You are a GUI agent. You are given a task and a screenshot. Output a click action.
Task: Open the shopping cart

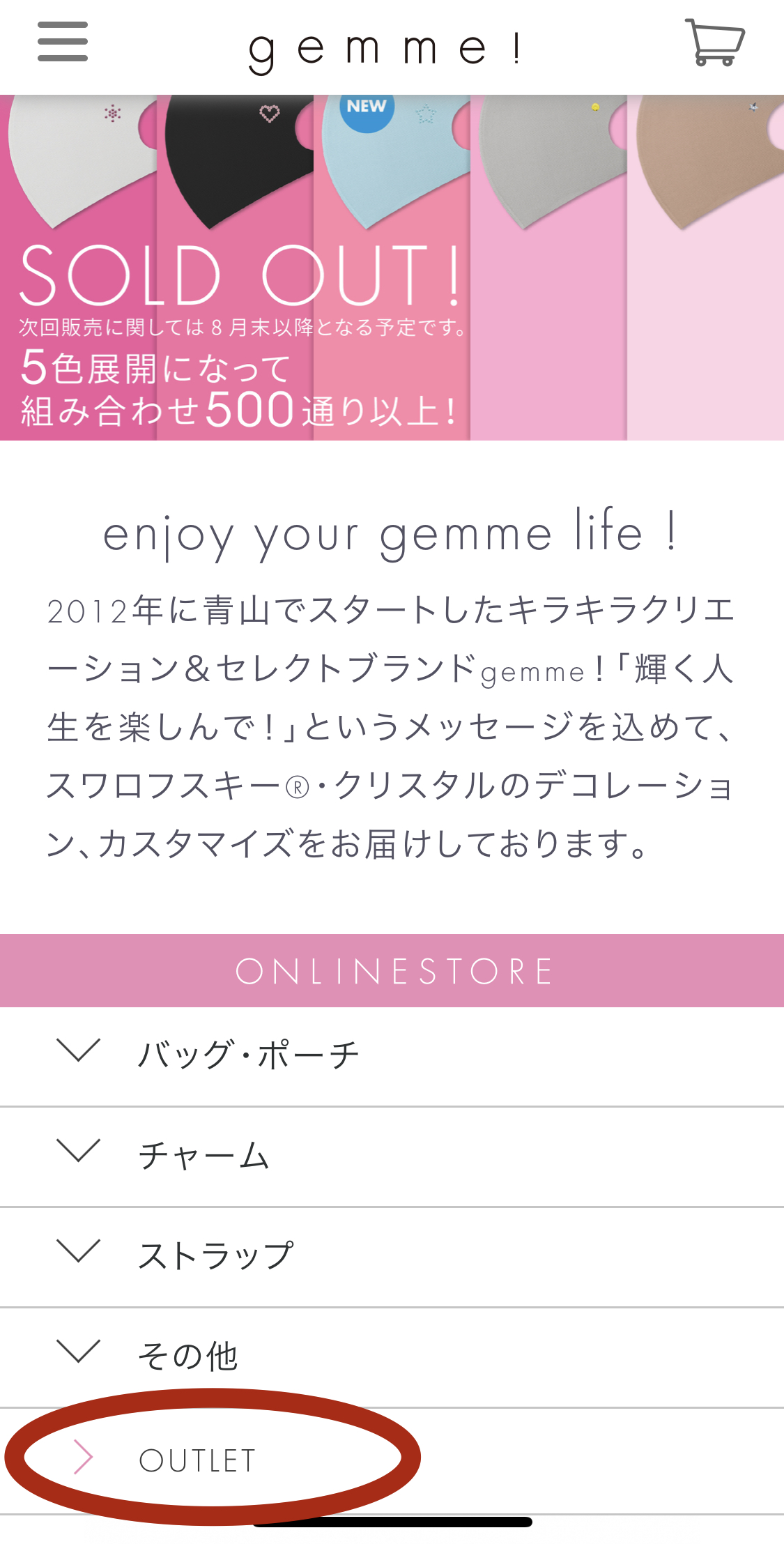point(714,43)
